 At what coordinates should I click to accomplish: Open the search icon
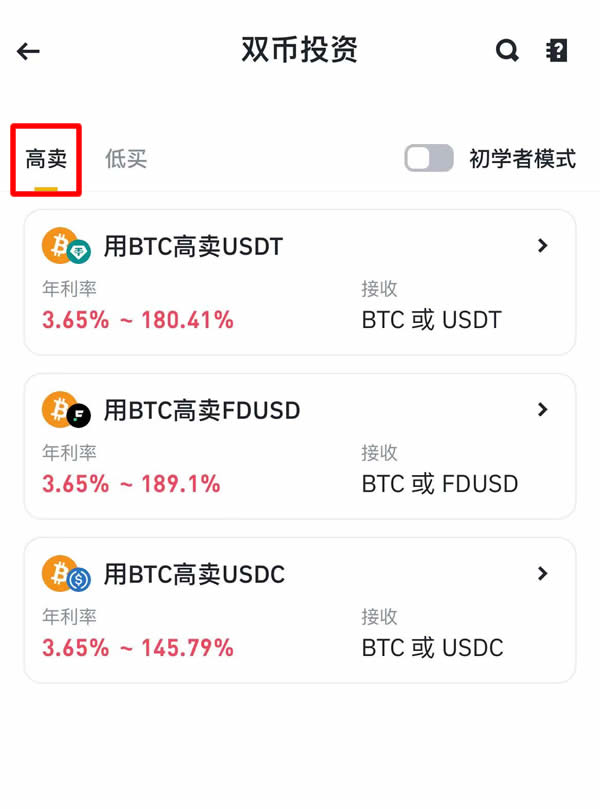tap(507, 51)
